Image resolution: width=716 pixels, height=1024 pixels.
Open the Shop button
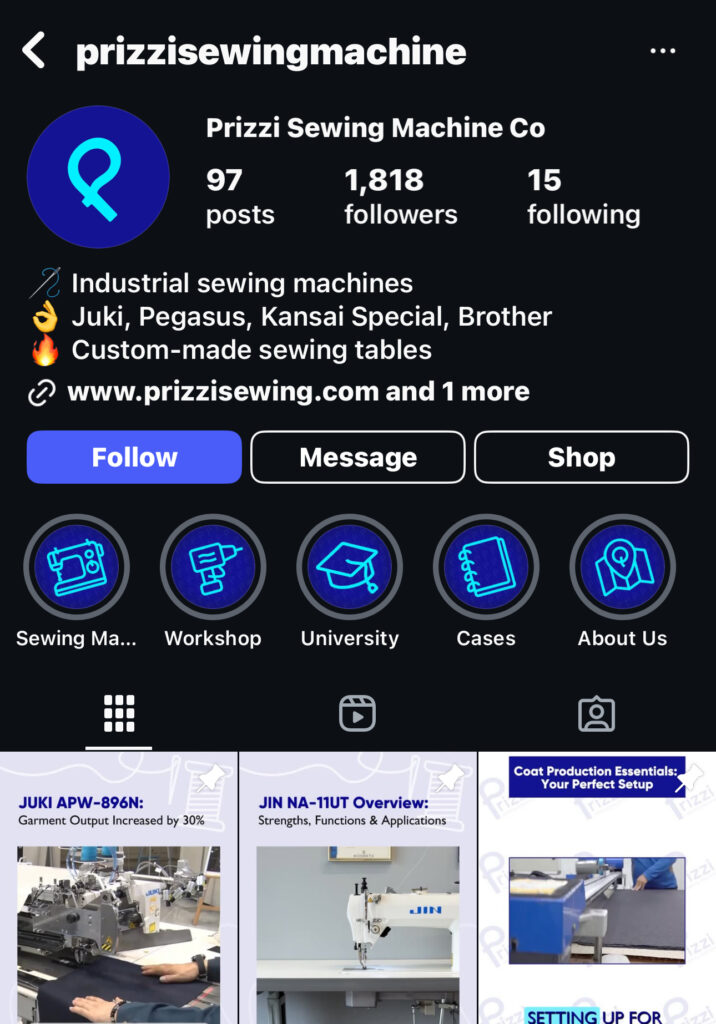pos(581,457)
